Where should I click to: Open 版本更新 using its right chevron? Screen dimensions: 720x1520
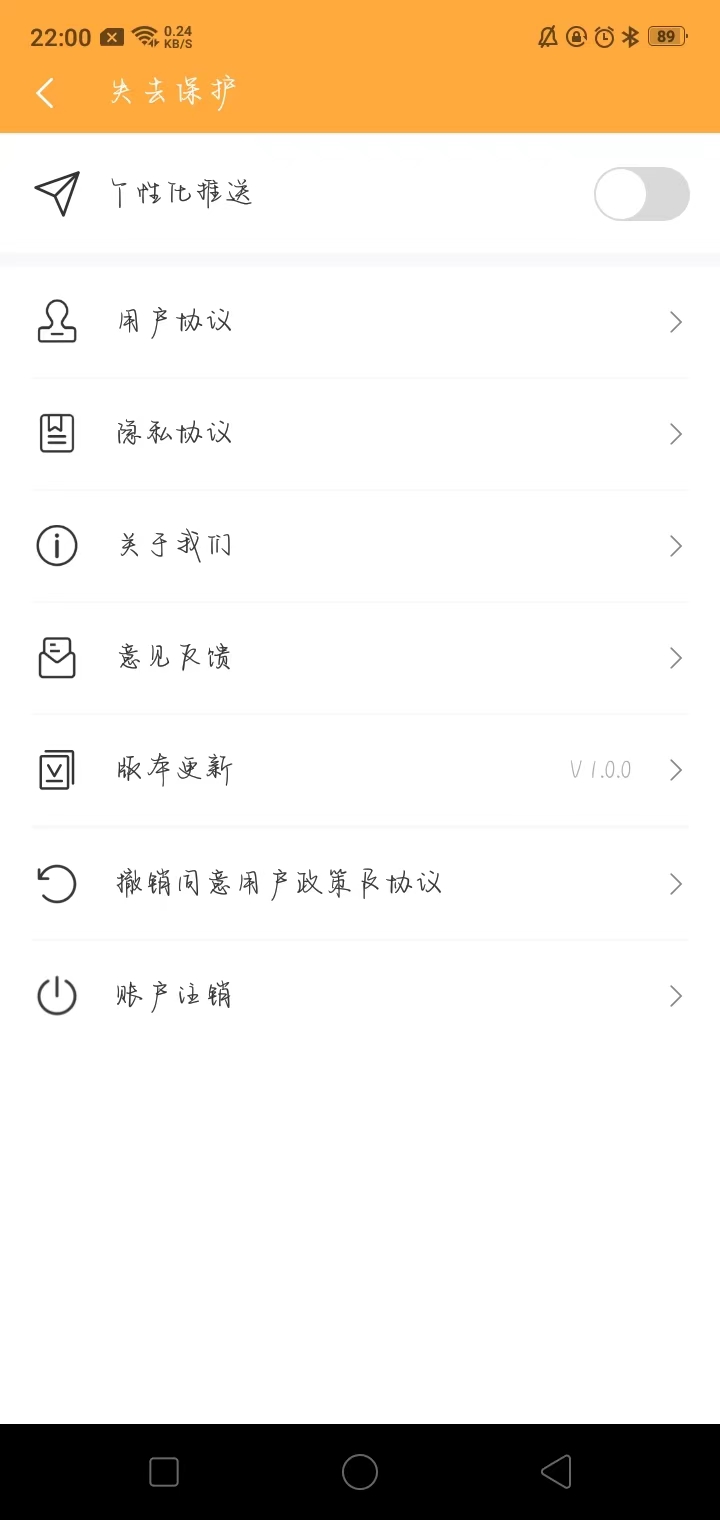pyautogui.click(x=674, y=769)
